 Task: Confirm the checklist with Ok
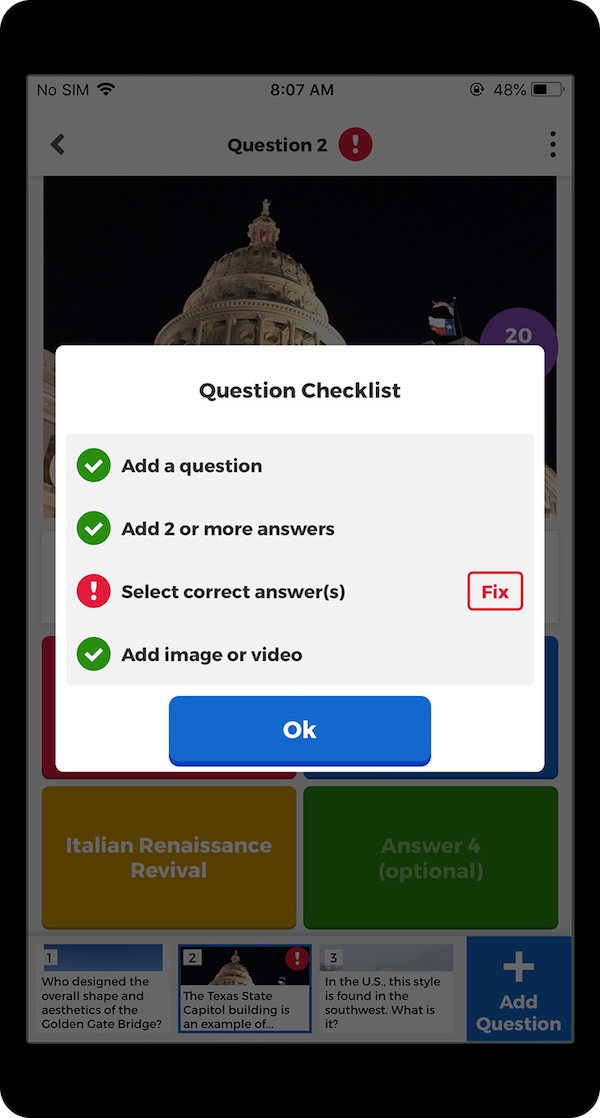(299, 730)
